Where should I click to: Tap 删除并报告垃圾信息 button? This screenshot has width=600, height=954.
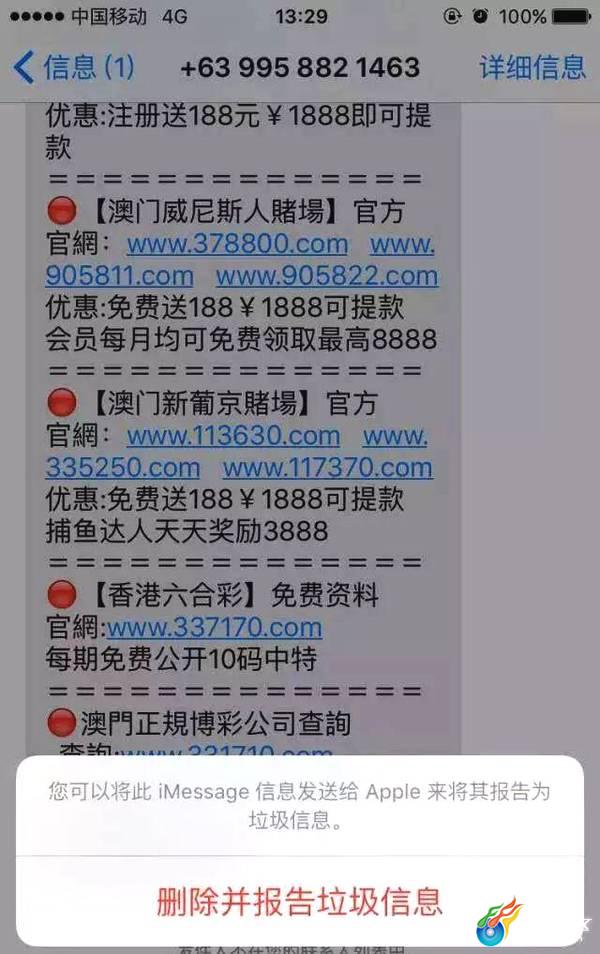[x=299, y=901]
